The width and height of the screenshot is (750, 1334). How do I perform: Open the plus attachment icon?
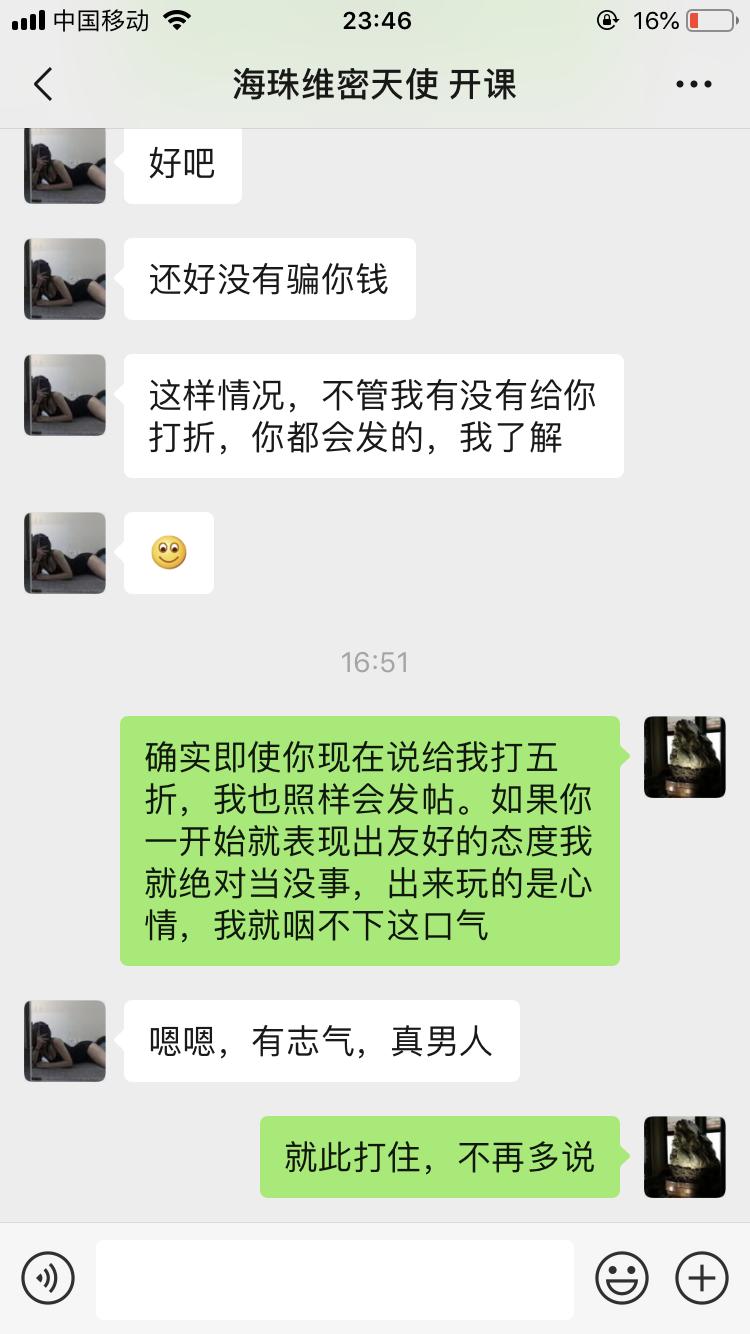(x=702, y=1278)
